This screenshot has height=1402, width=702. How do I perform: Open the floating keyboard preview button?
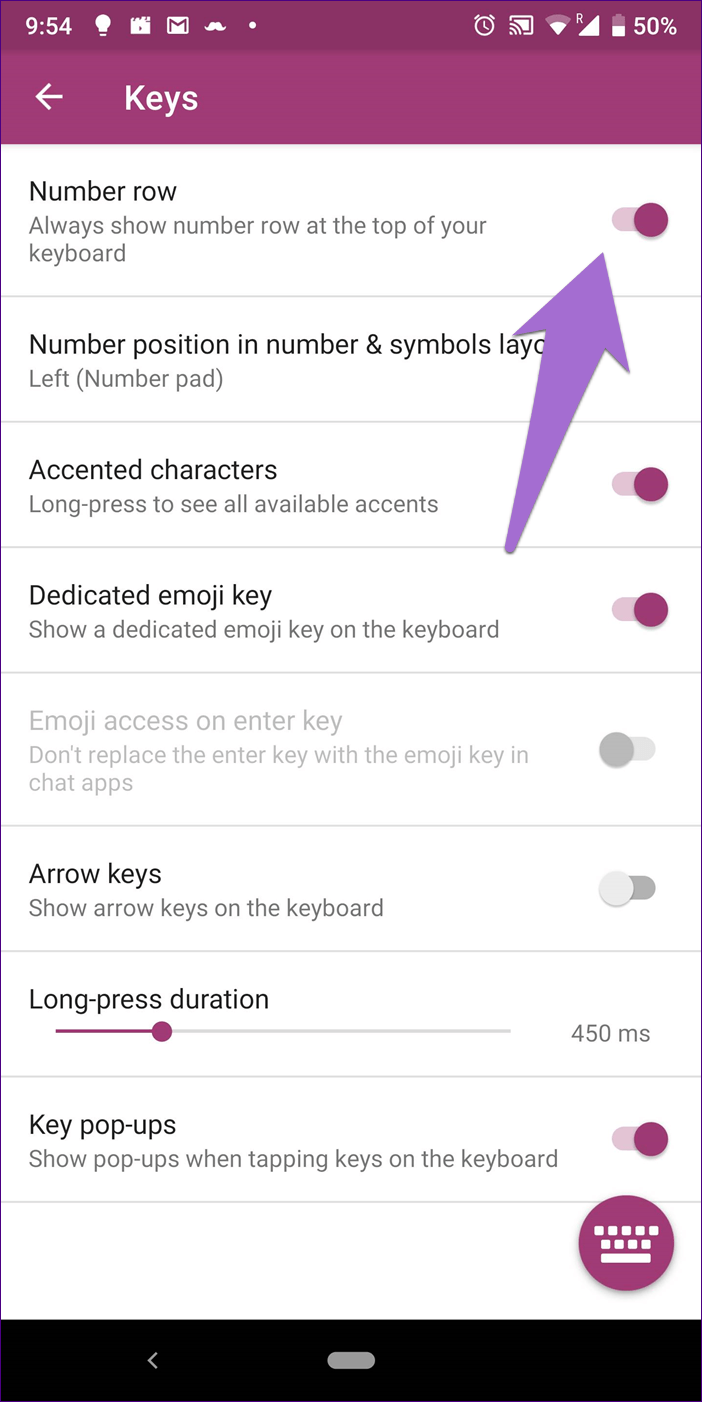tap(626, 1243)
